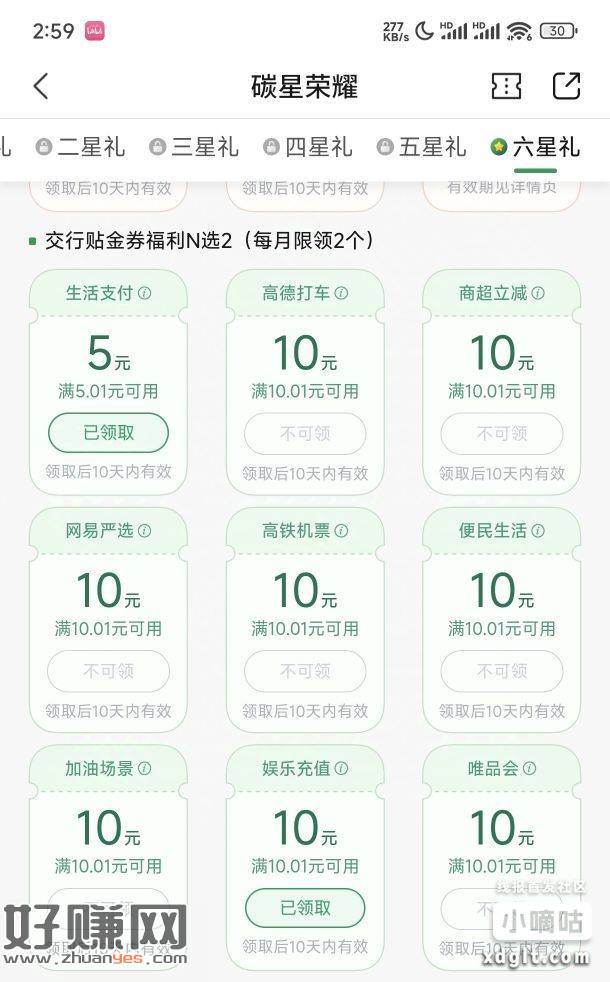View info icon next to 生活支付

click(145, 294)
